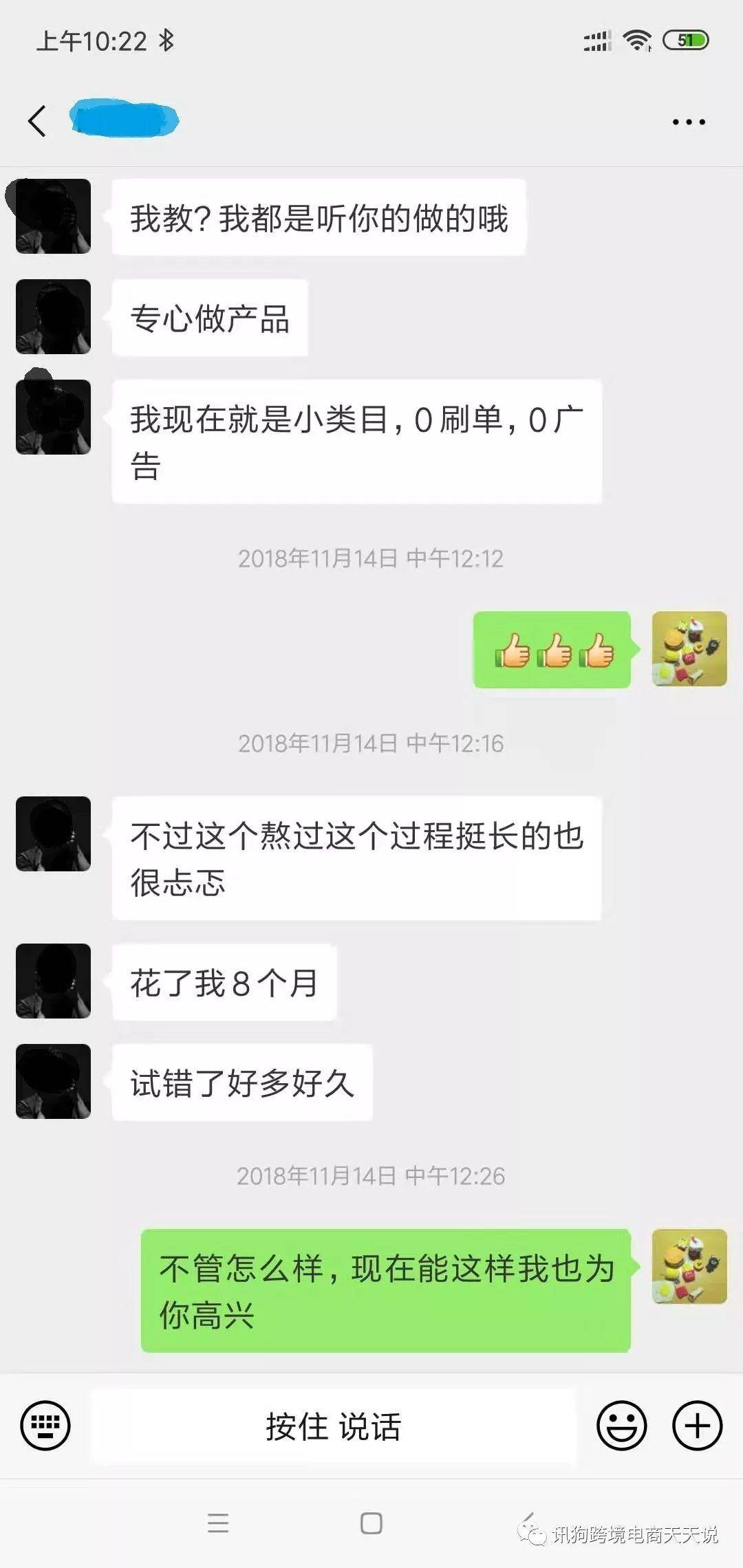Open my avatar beside thumbs-up message

coord(689,649)
